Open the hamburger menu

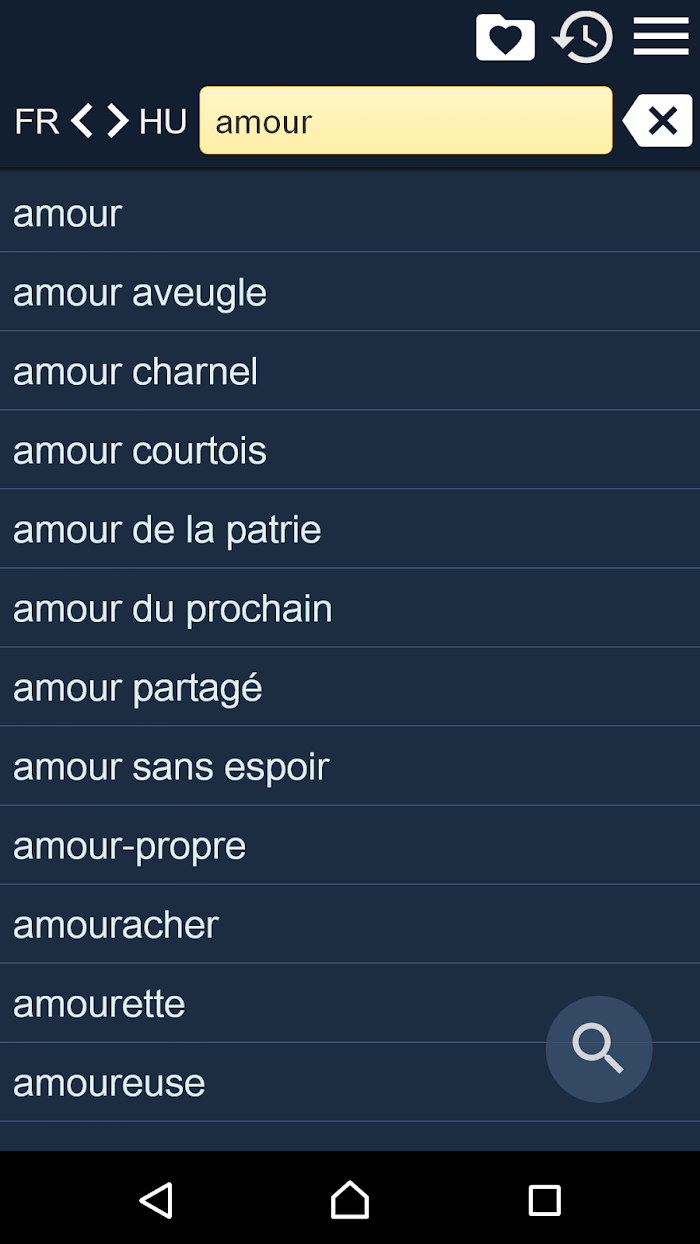coord(661,37)
